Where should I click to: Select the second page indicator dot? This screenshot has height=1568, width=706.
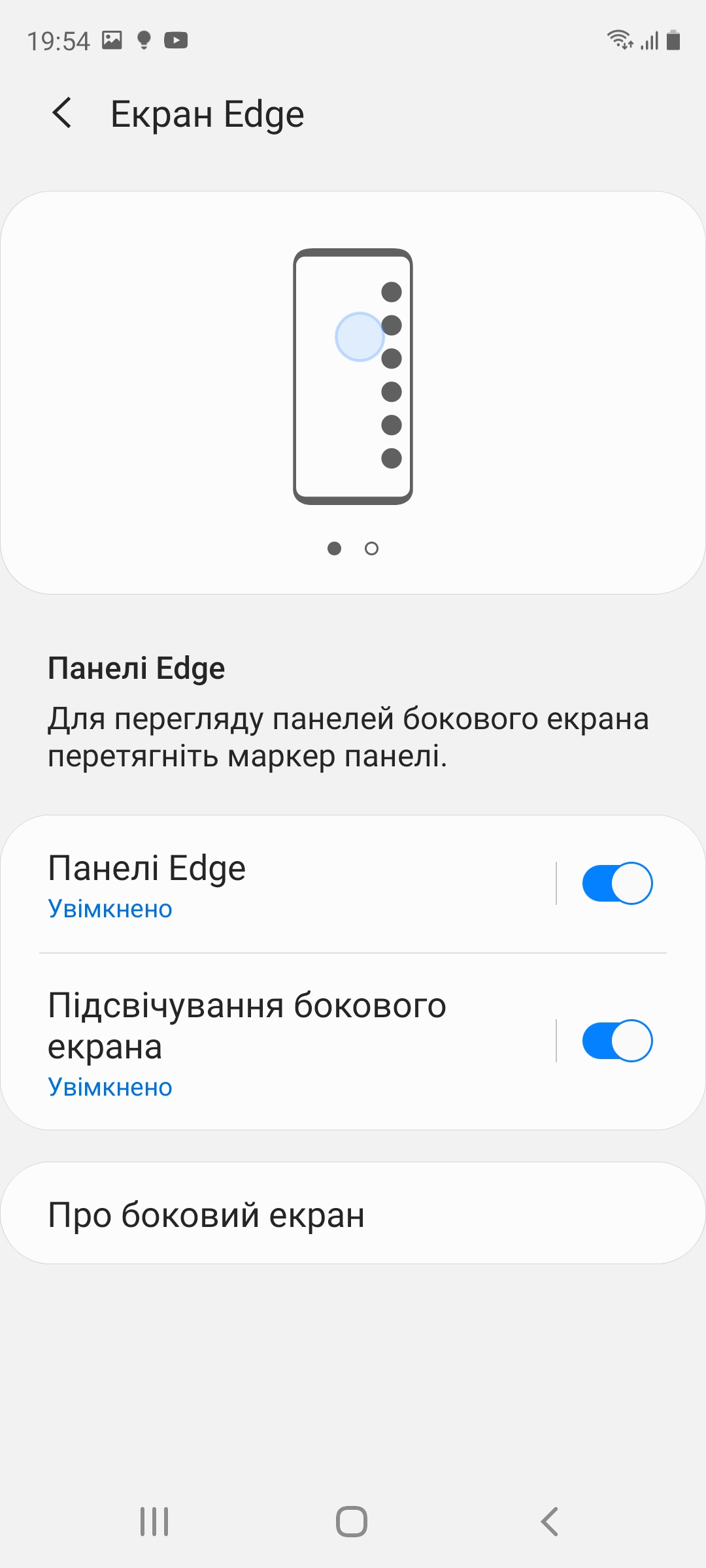[371, 549]
